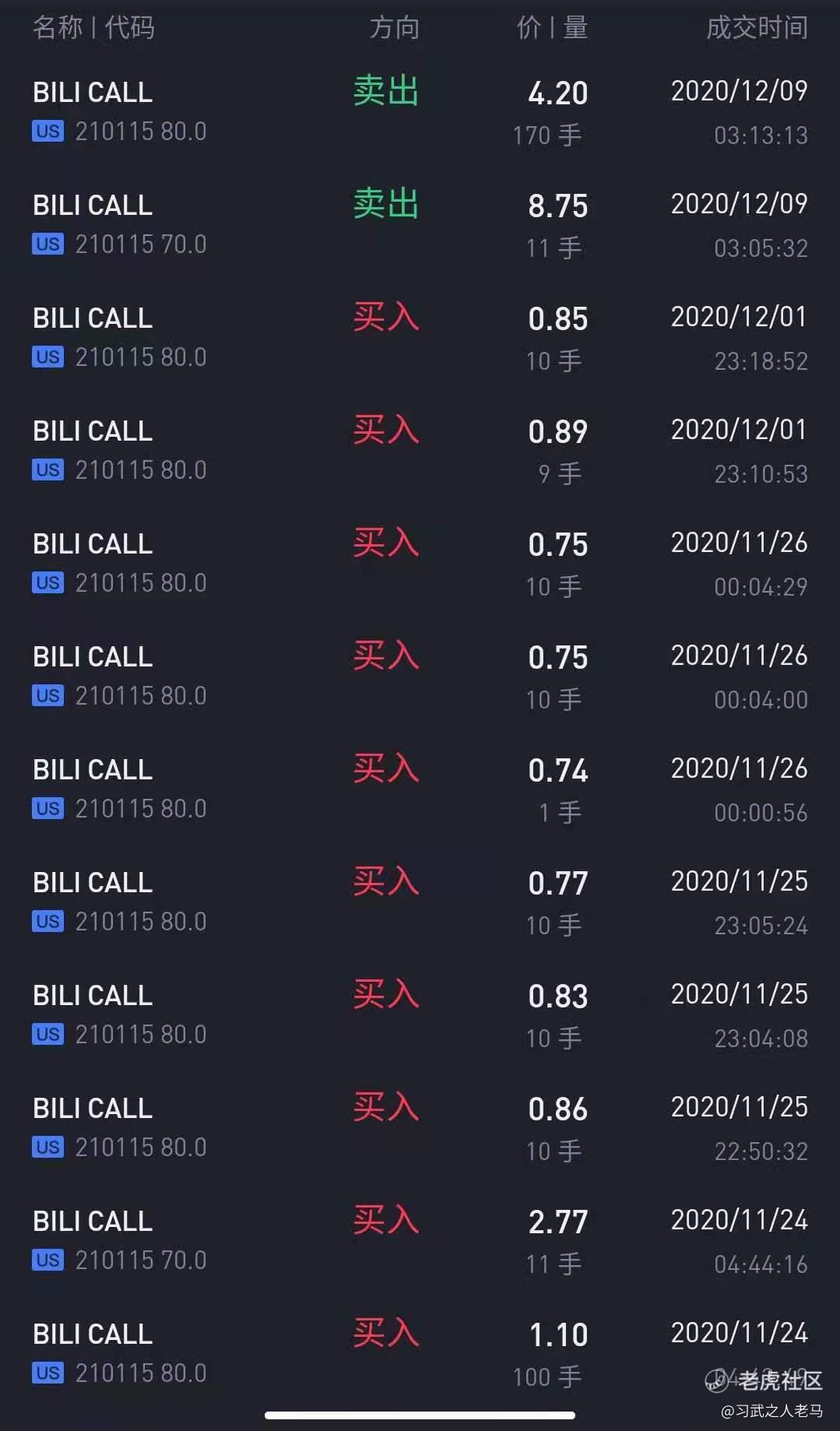
Task: Open the BILI CALL sell order at 4.20
Action: (x=420, y=113)
